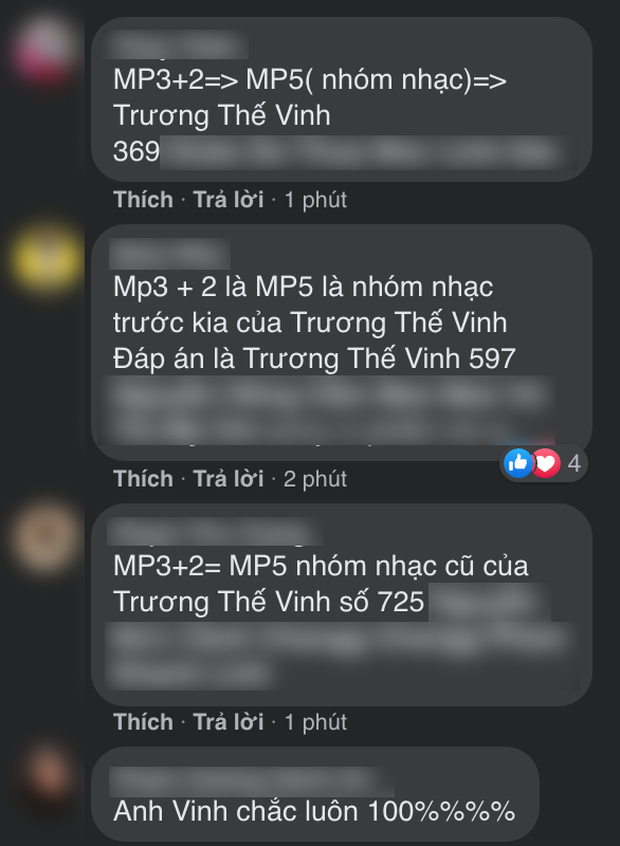View reactions on the 597 comment
620x846 pixels.
point(544,463)
